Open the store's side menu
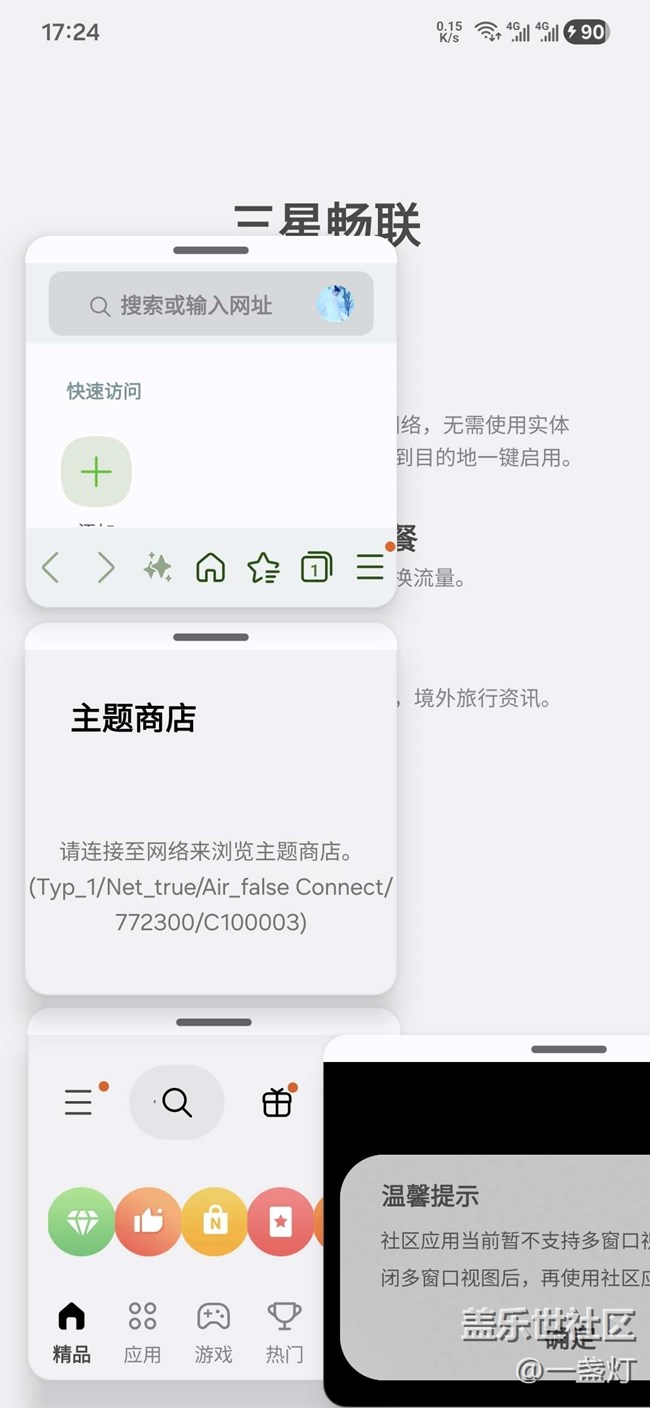Viewport: 650px width, 1408px height. tap(79, 1102)
